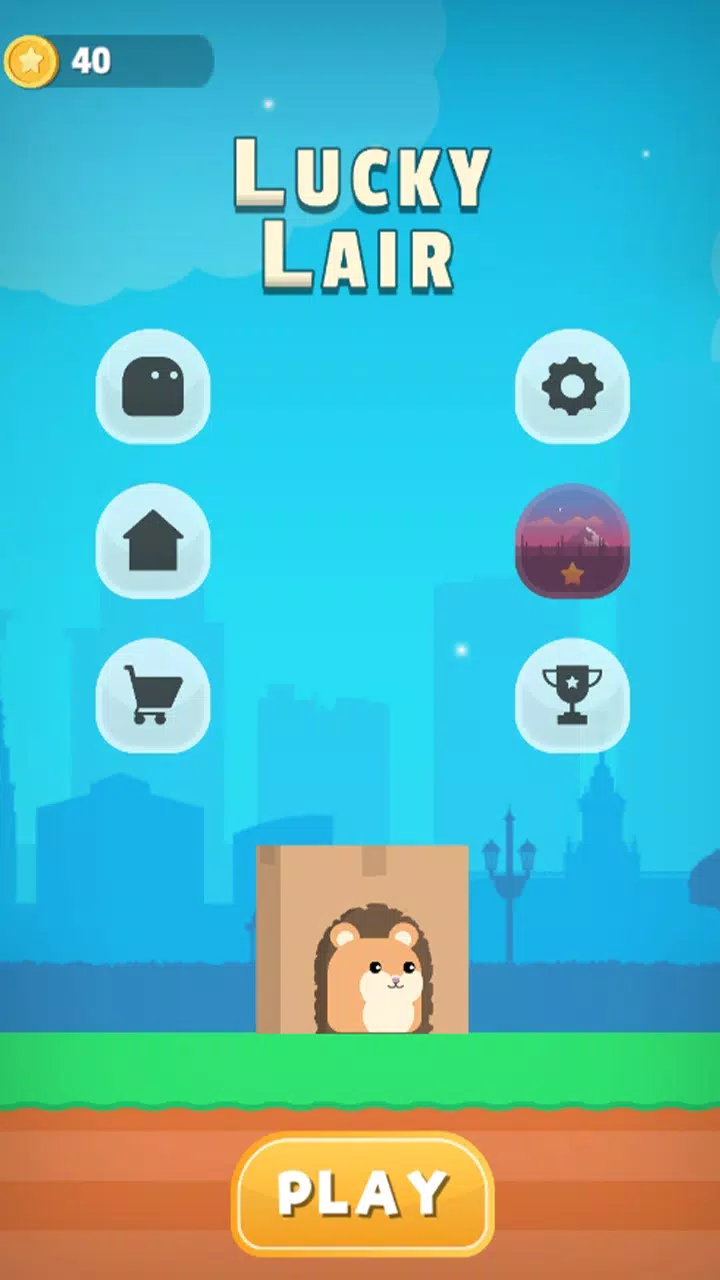Open the settings gear
The height and width of the screenshot is (1280, 720).
click(572, 387)
